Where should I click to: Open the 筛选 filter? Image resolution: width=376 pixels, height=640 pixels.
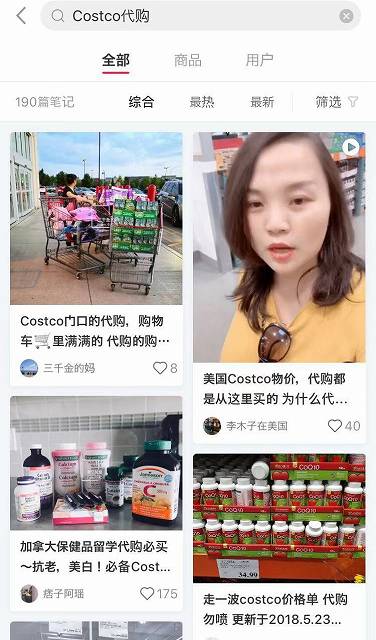click(337, 102)
